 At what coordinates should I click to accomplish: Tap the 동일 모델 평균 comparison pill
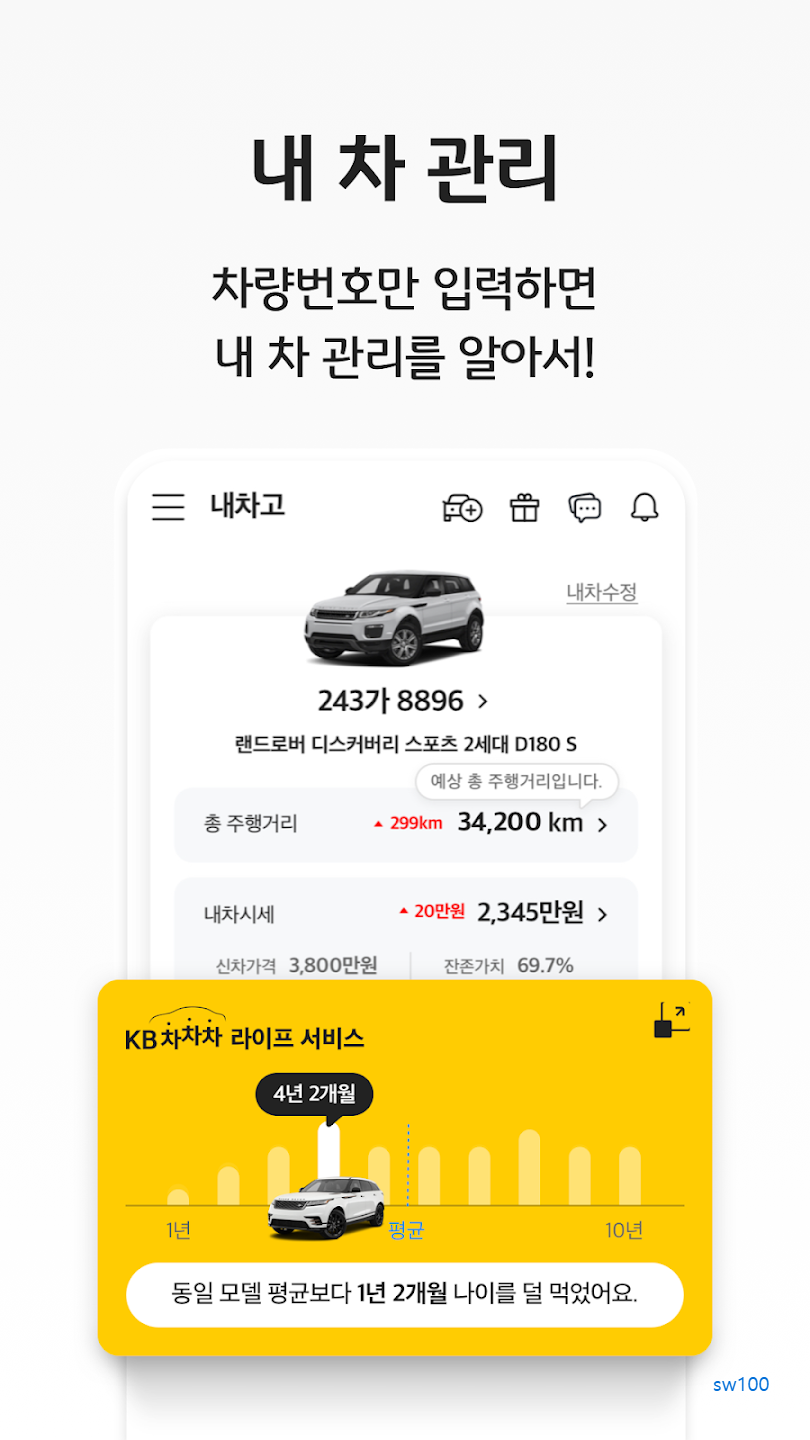click(404, 1294)
